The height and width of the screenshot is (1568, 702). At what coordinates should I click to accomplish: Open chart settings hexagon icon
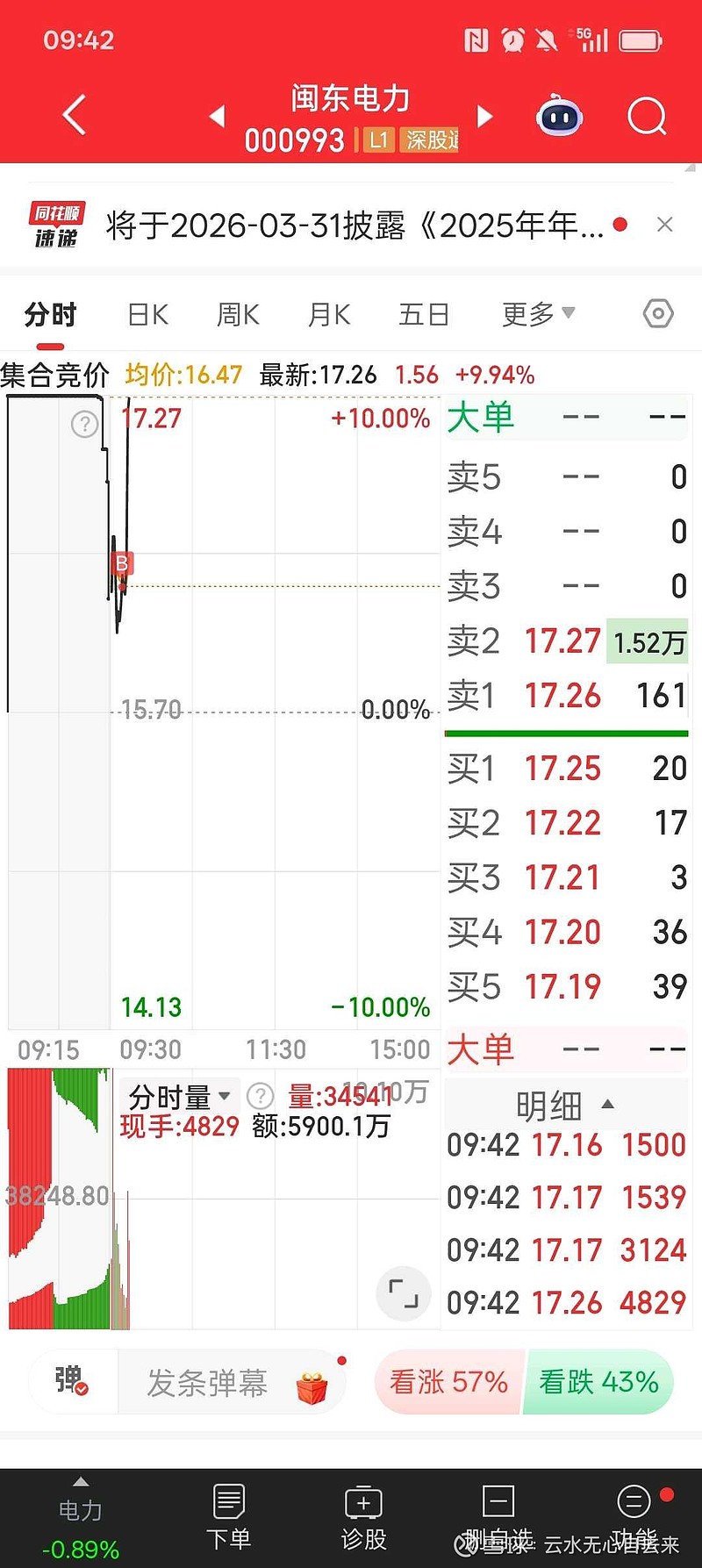pyautogui.click(x=657, y=313)
